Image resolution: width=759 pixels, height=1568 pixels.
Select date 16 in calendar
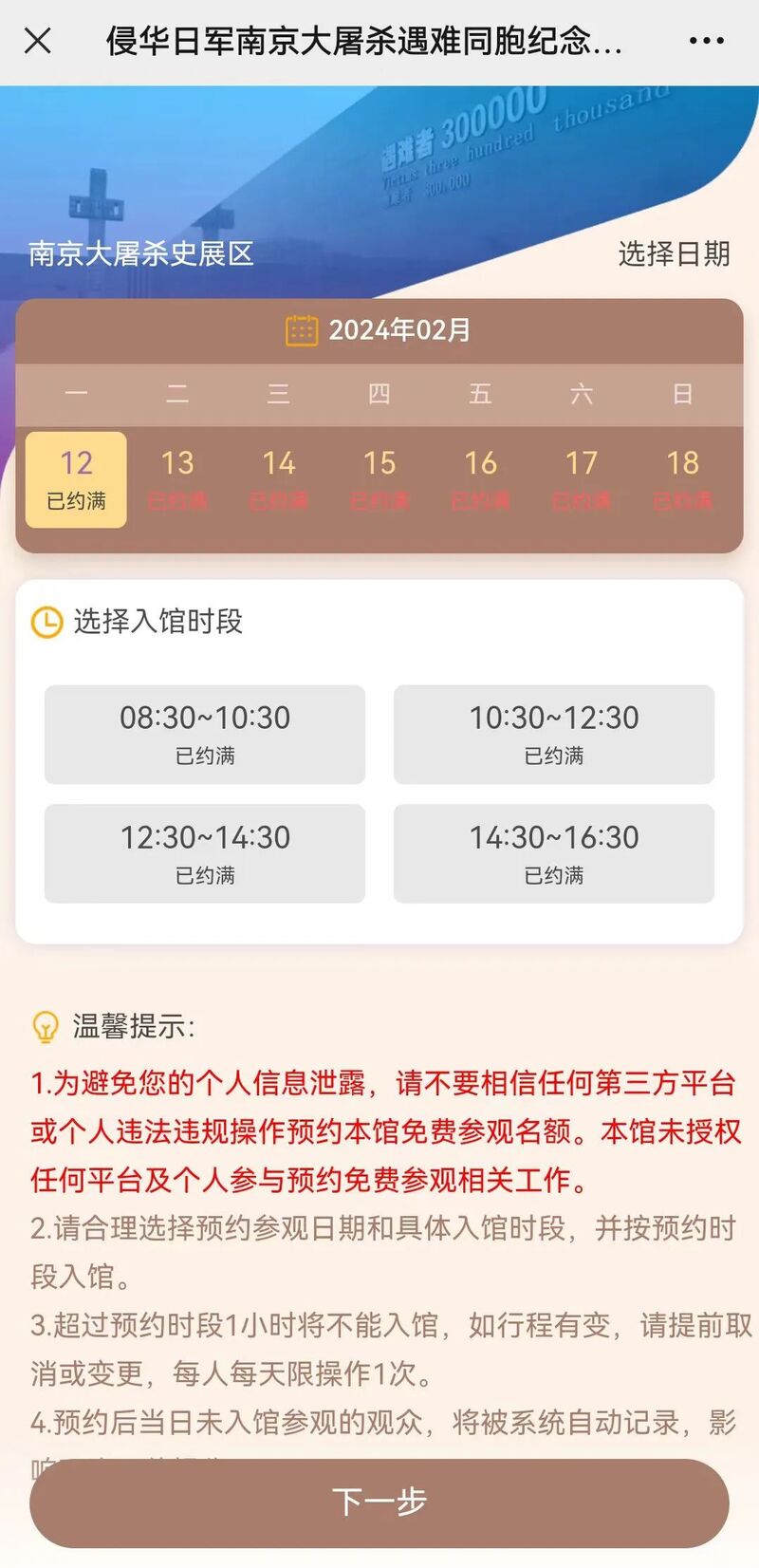480,479
